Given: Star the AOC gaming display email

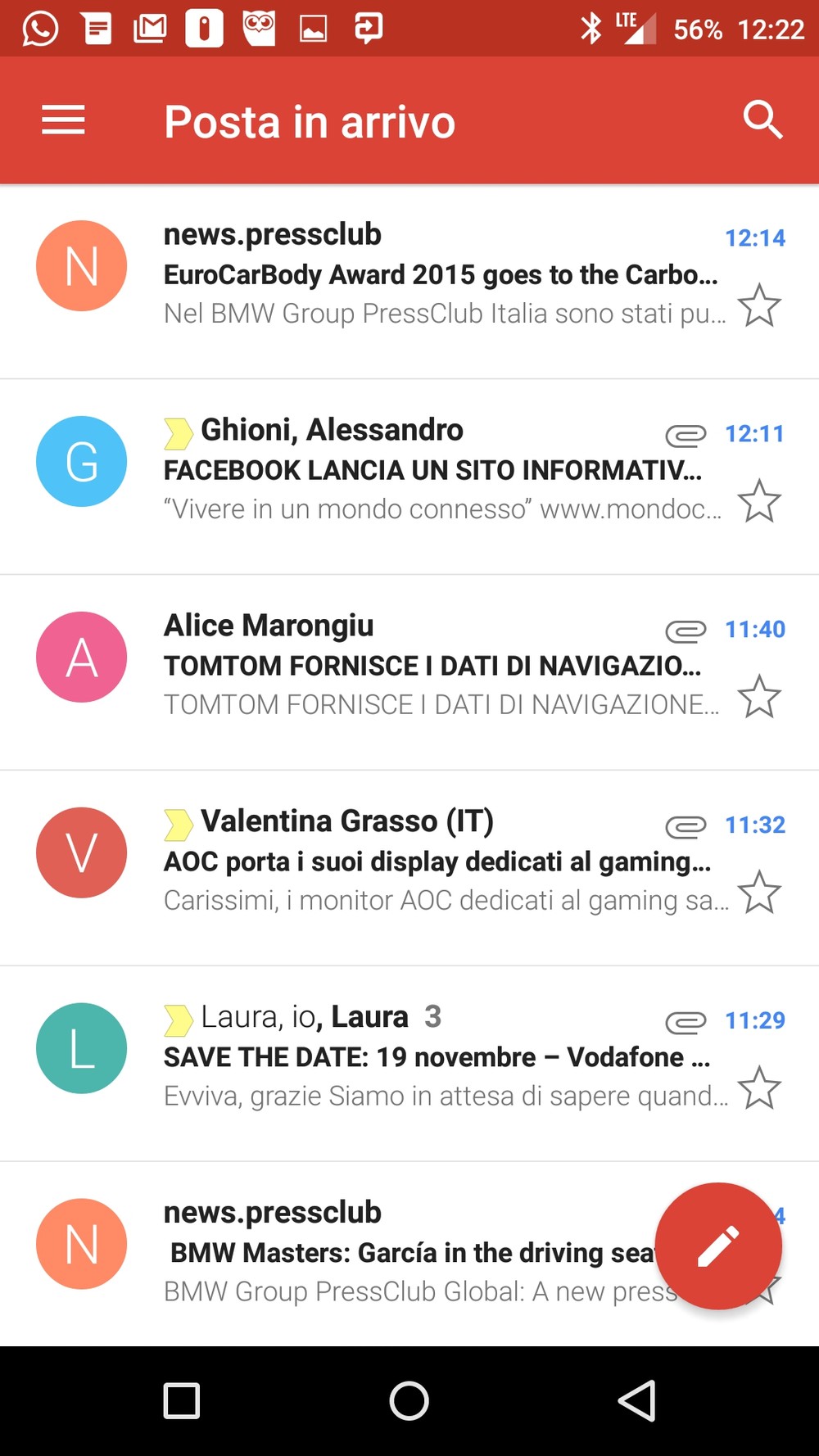Looking at the screenshot, I should click(759, 892).
